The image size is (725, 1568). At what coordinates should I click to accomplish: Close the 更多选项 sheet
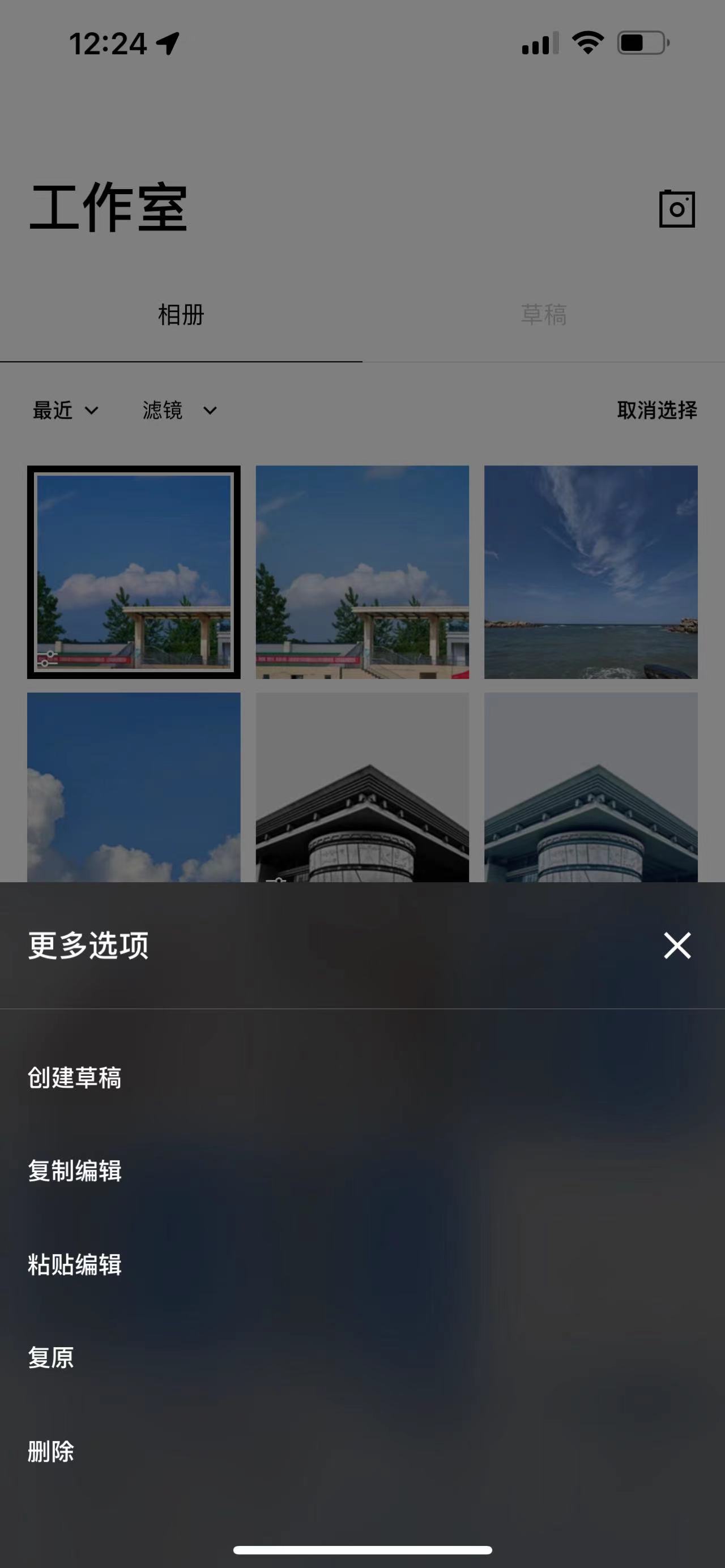click(677, 945)
